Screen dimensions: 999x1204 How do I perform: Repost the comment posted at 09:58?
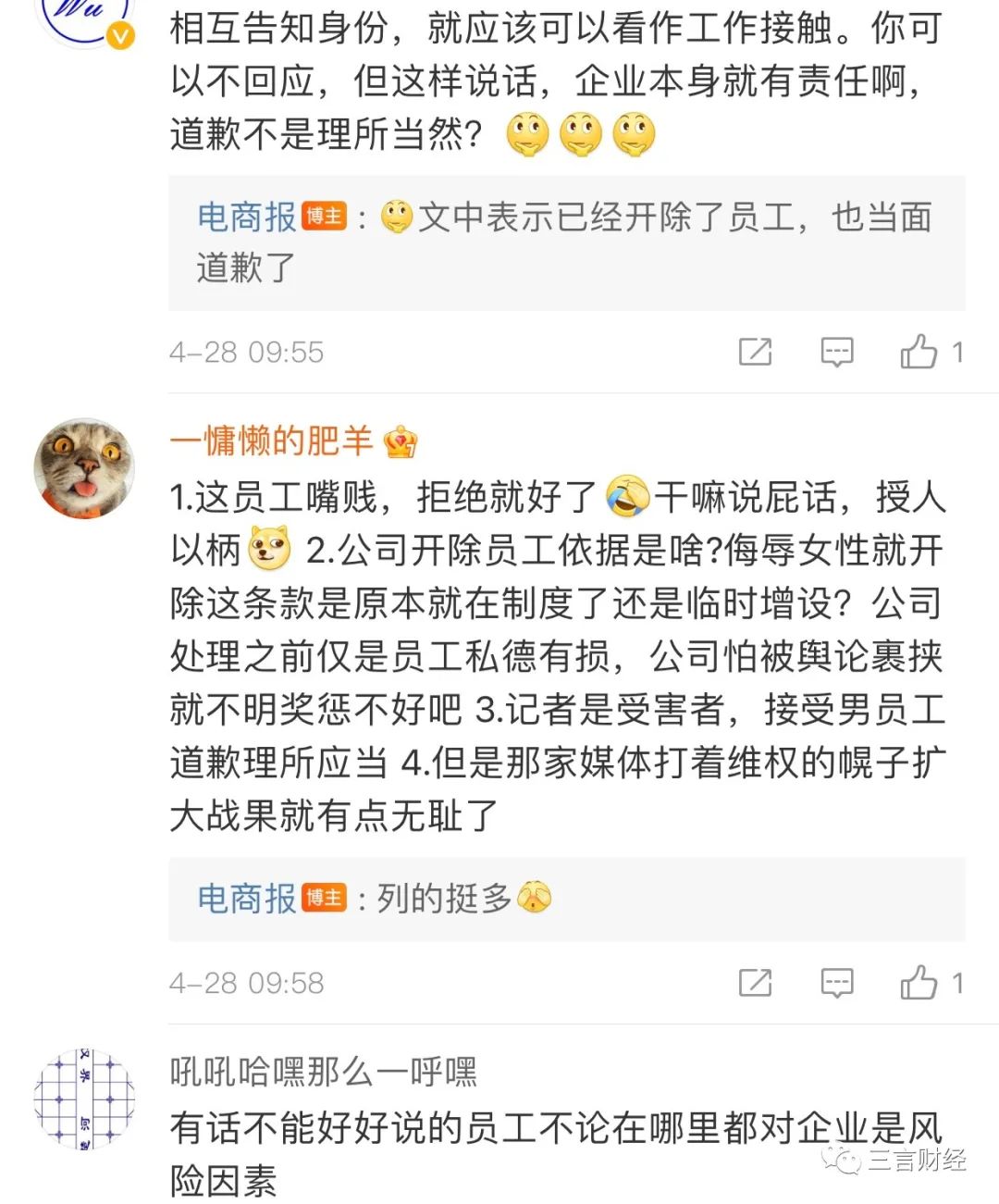click(x=755, y=983)
